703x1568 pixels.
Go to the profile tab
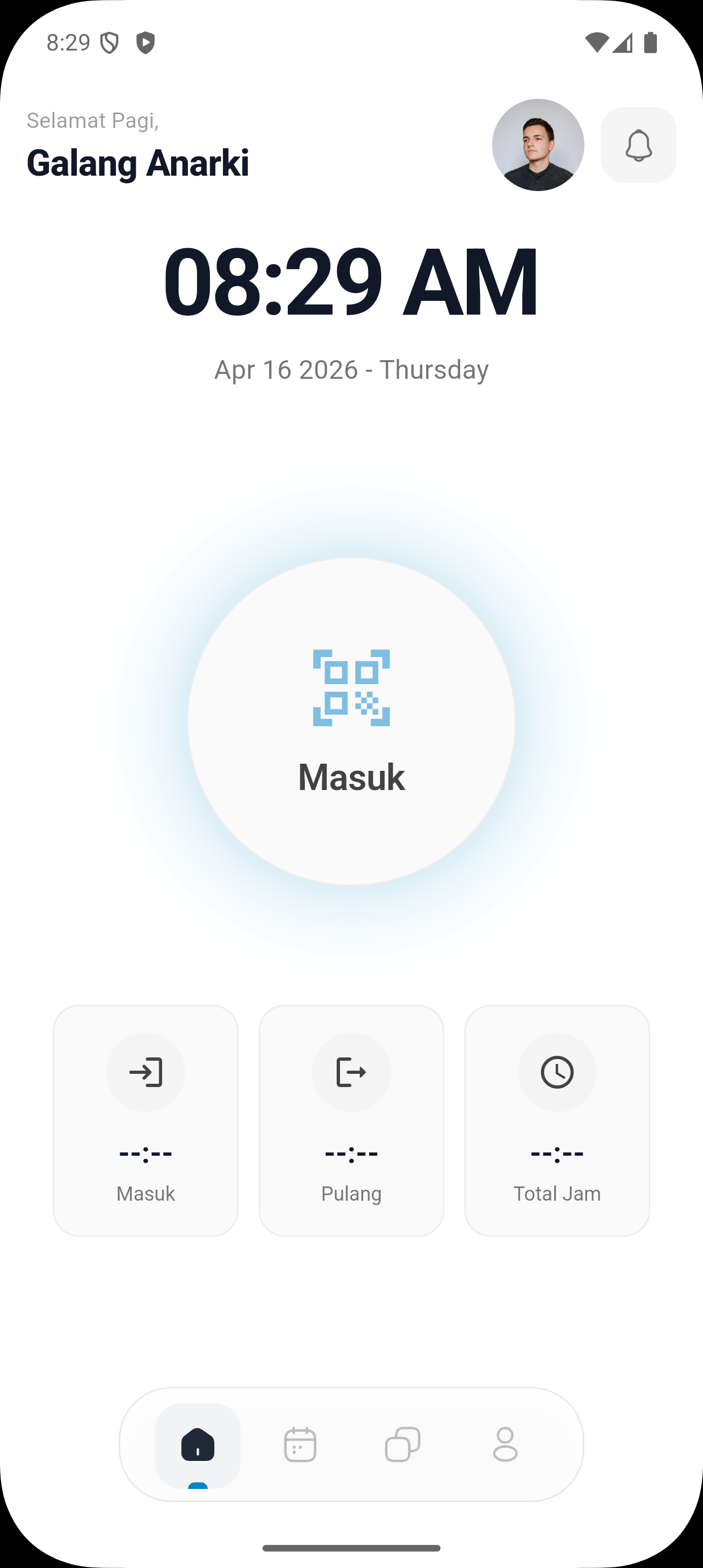505,1445
